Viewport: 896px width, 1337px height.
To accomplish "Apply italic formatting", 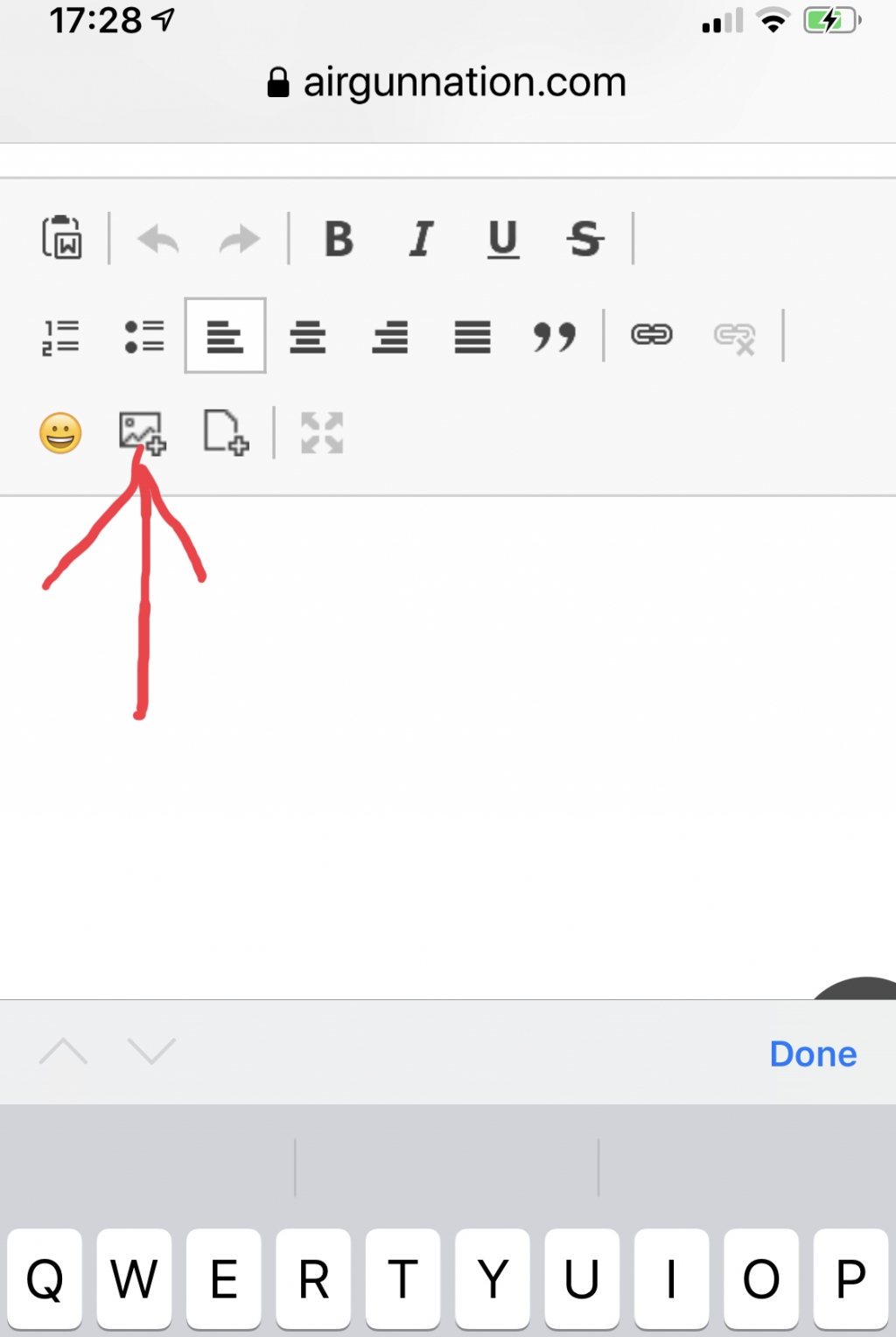I will [x=421, y=238].
